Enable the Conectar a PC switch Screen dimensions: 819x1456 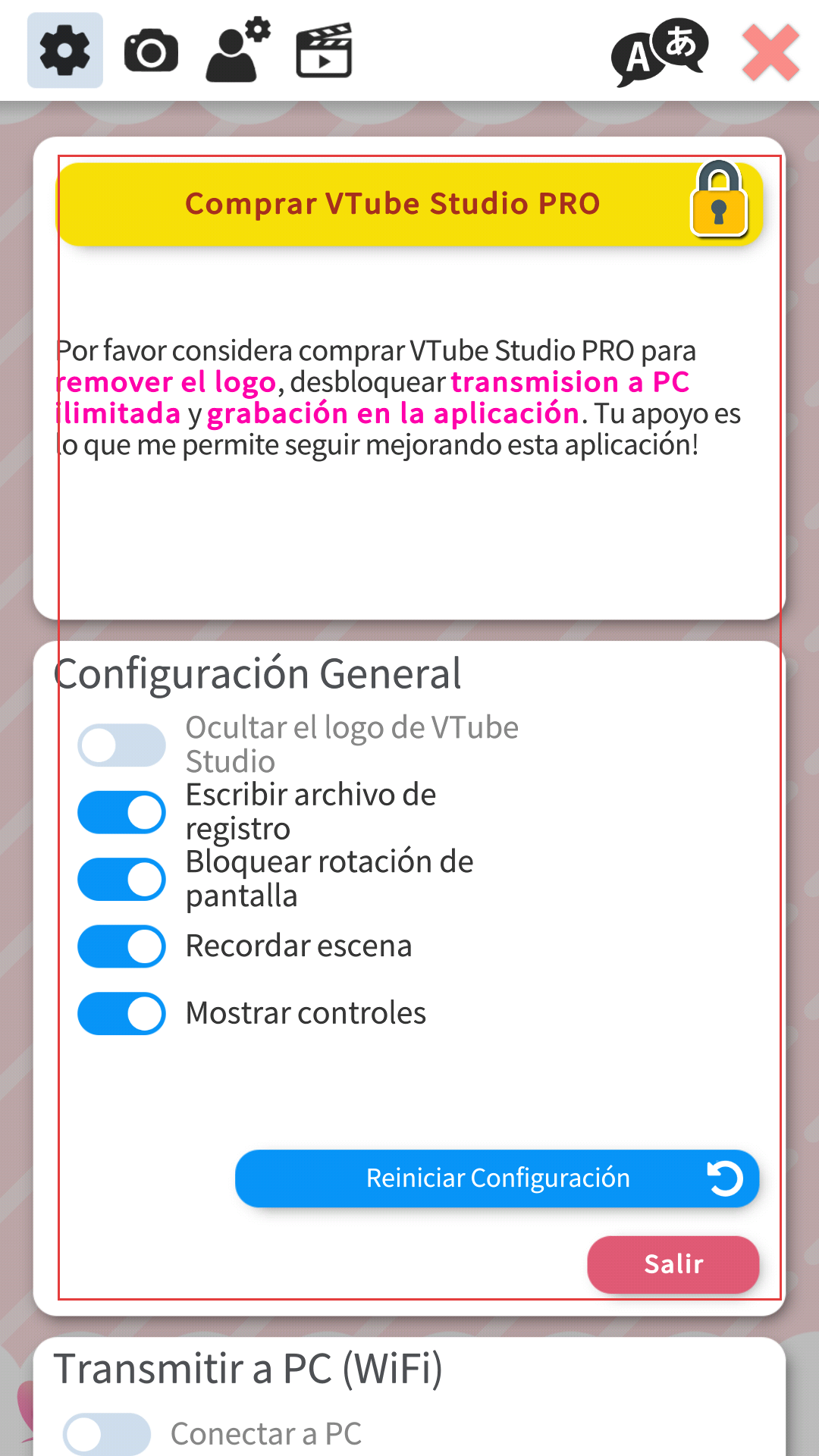coord(107,1434)
